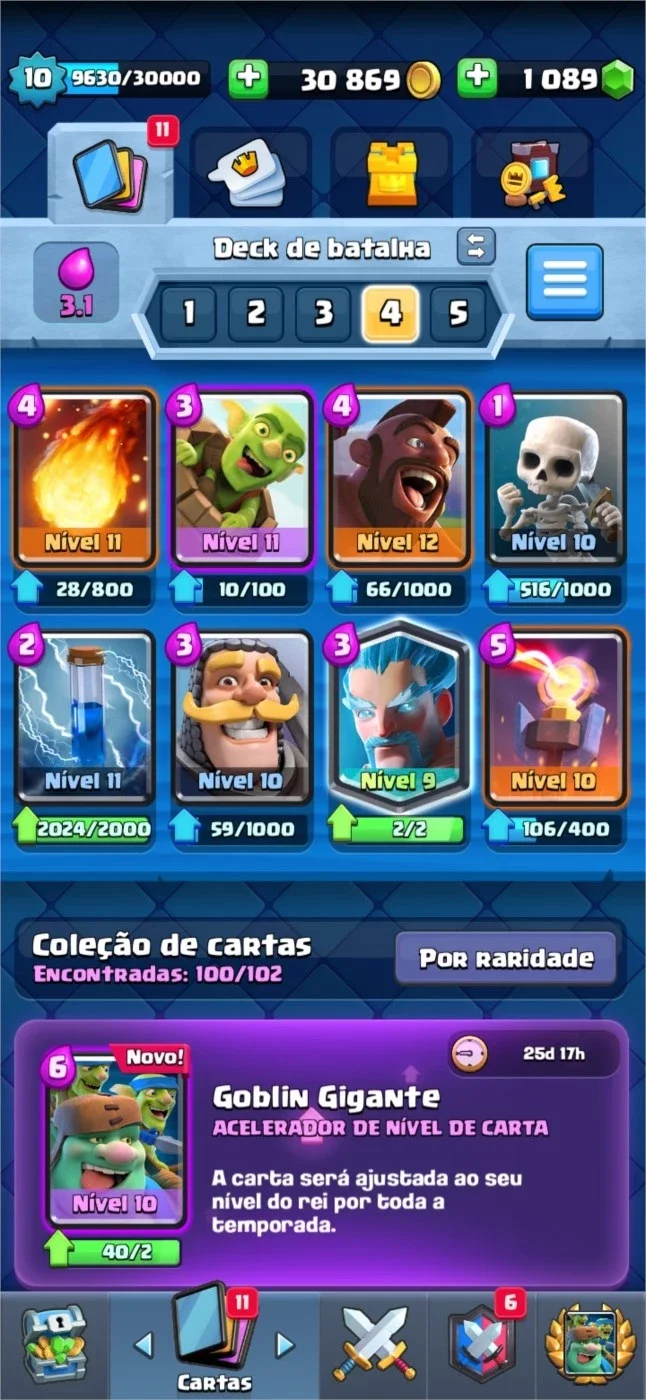Open the deck options hamburger menu
646x1400 pixels.
click(565, 282)
